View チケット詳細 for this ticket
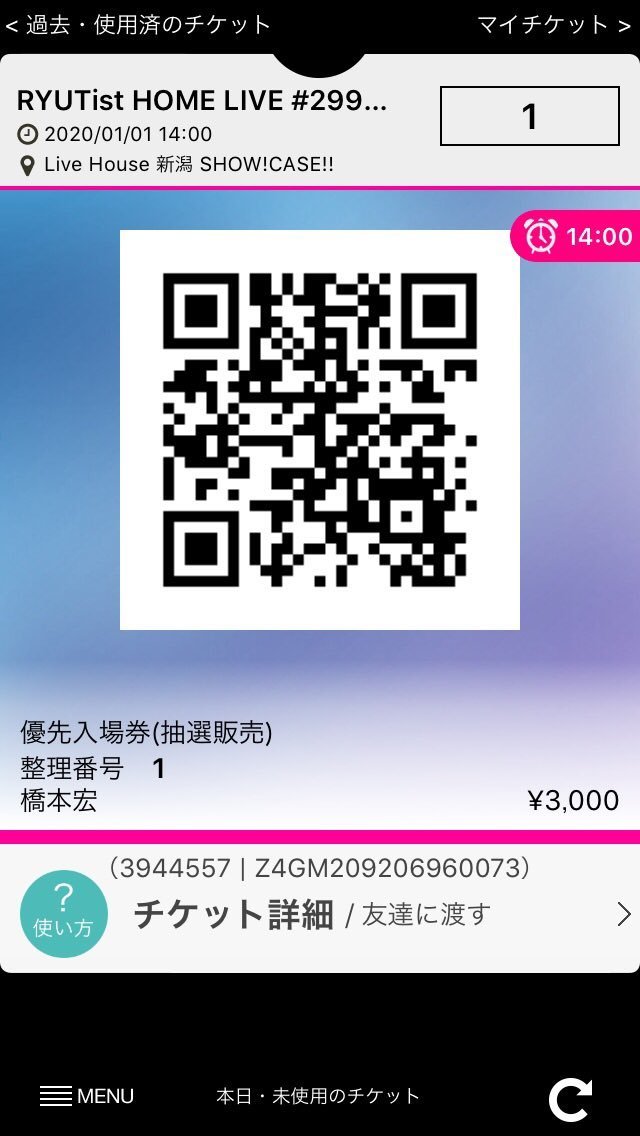The width and height of the screenshot is (640, 1136). (234, 914)
